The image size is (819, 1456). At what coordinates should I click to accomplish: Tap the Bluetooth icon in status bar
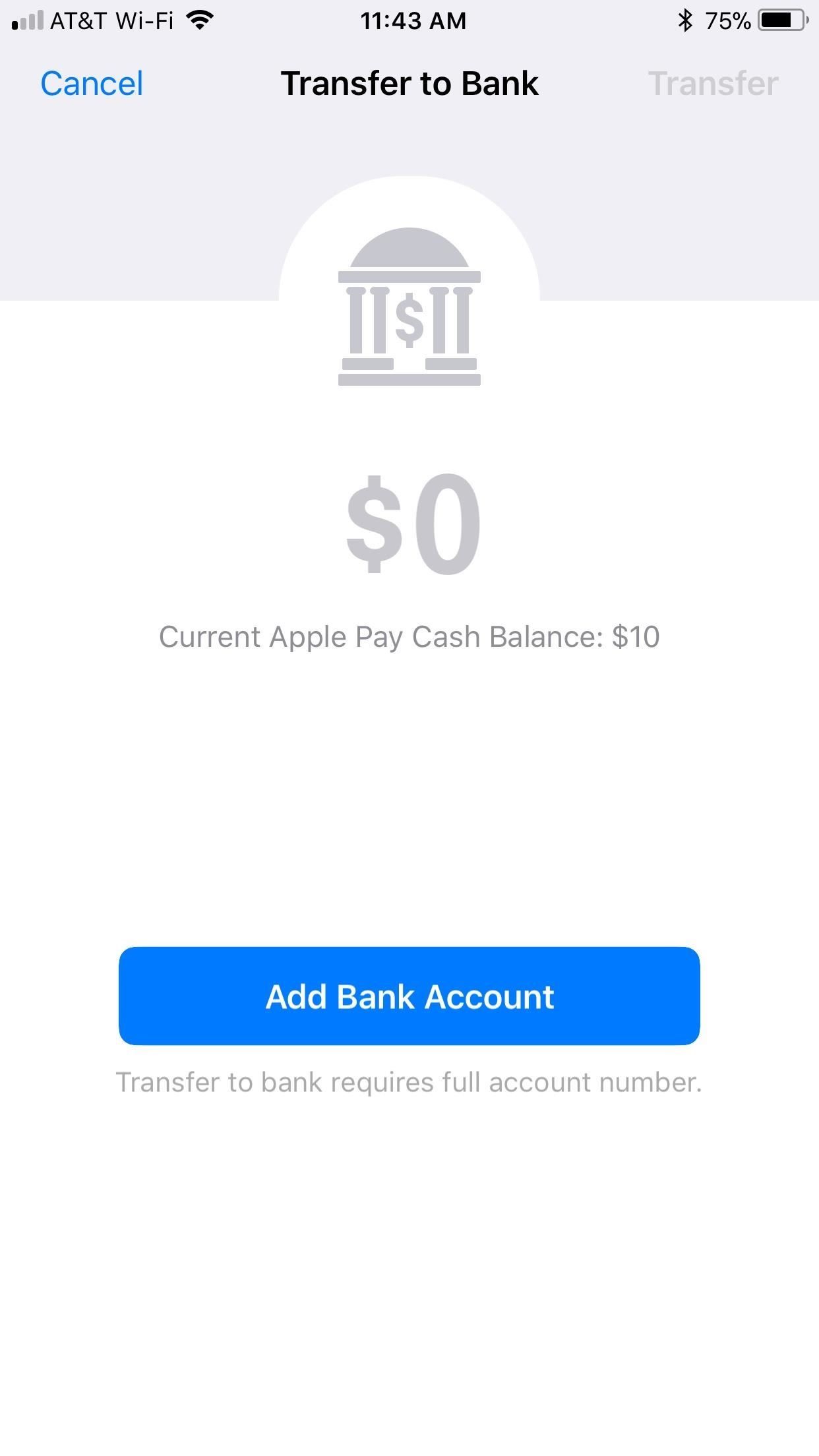686,20
